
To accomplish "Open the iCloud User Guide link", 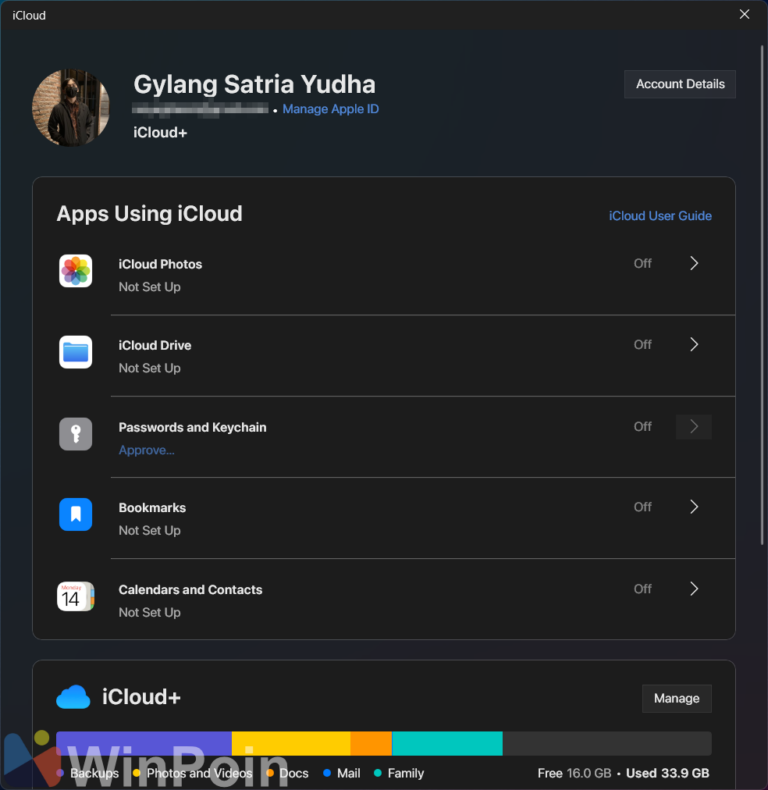I will coord(660,215).
